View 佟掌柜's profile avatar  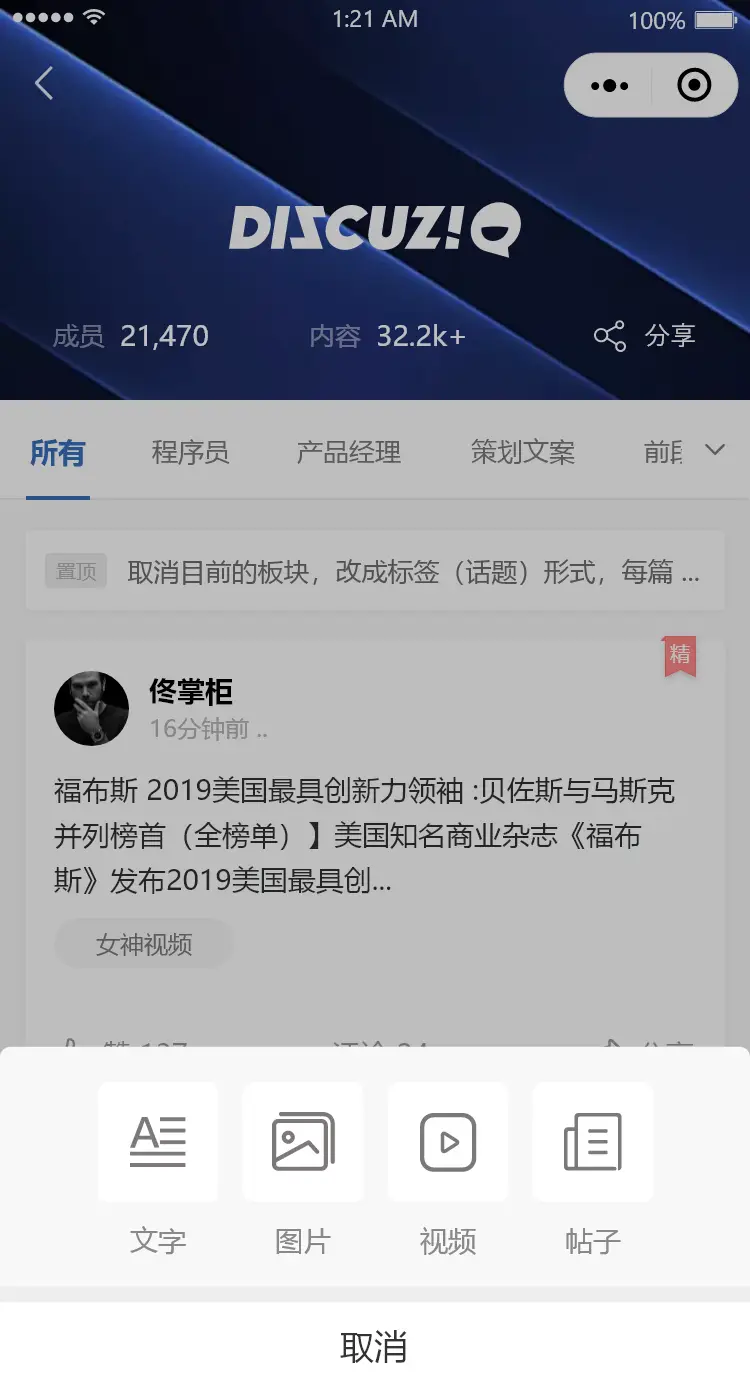click(x=91, y=708)
